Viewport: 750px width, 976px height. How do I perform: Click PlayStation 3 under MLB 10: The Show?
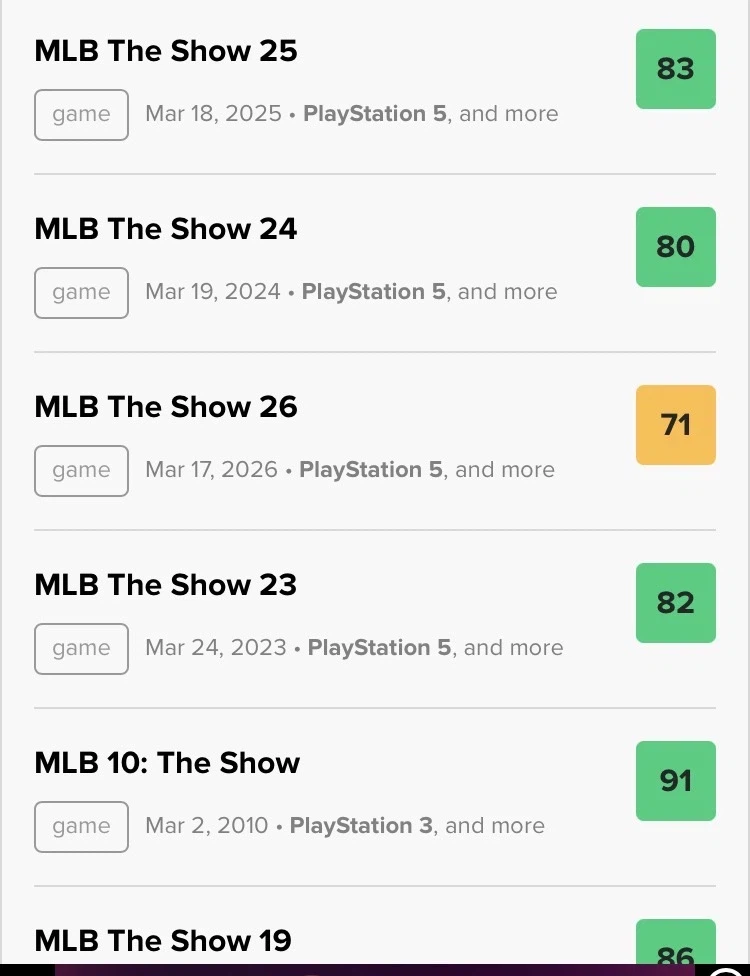click(361, 825)
